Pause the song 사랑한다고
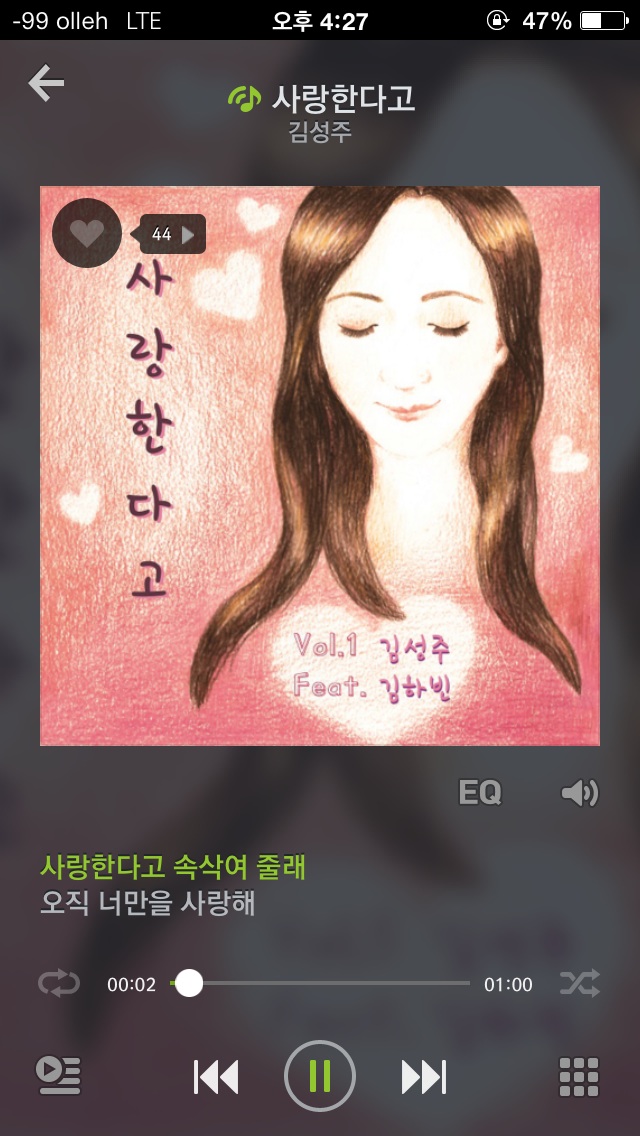This screenshot has width=640, height=1136. [320, 1076]
